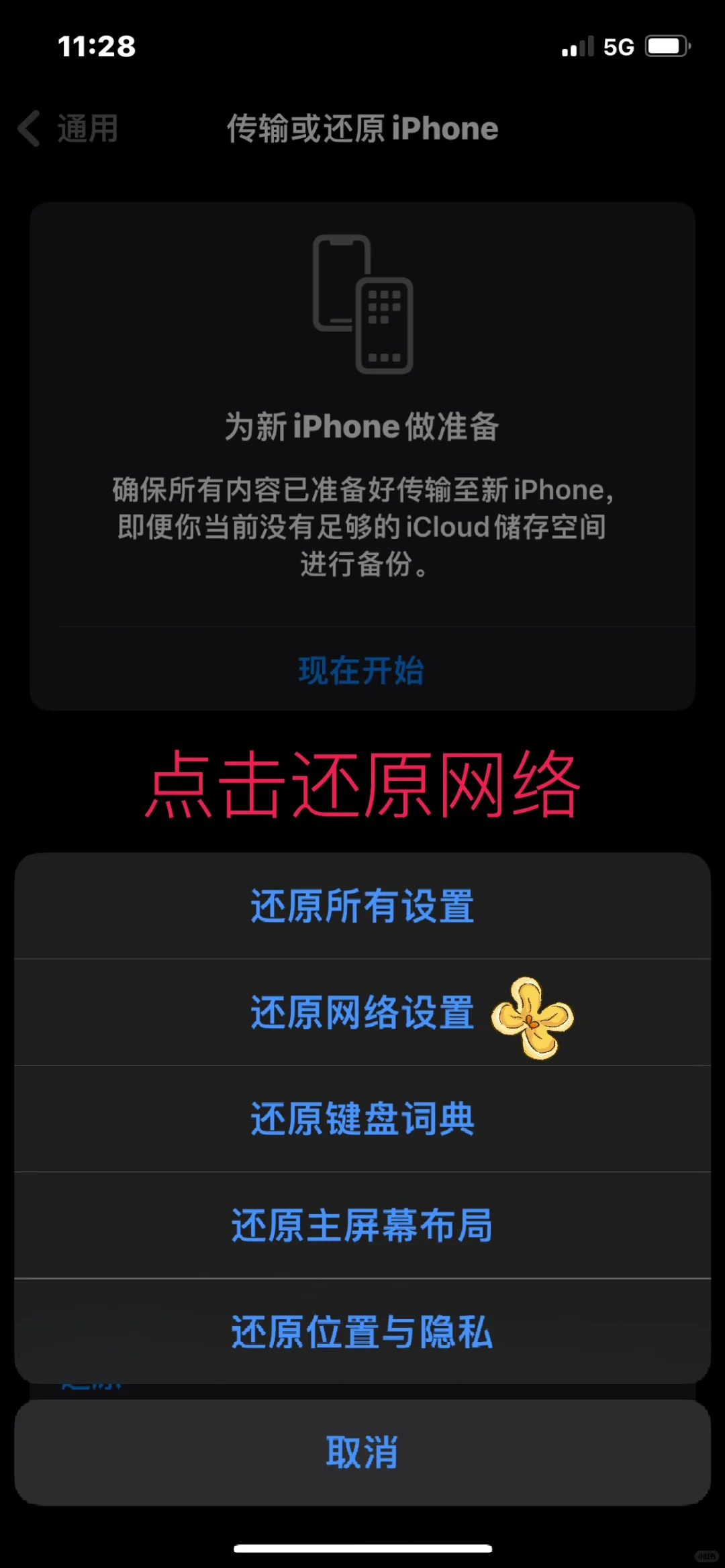Tap the back chevron next to 通用
The image size is (725, 1568).
click(28, 129)
